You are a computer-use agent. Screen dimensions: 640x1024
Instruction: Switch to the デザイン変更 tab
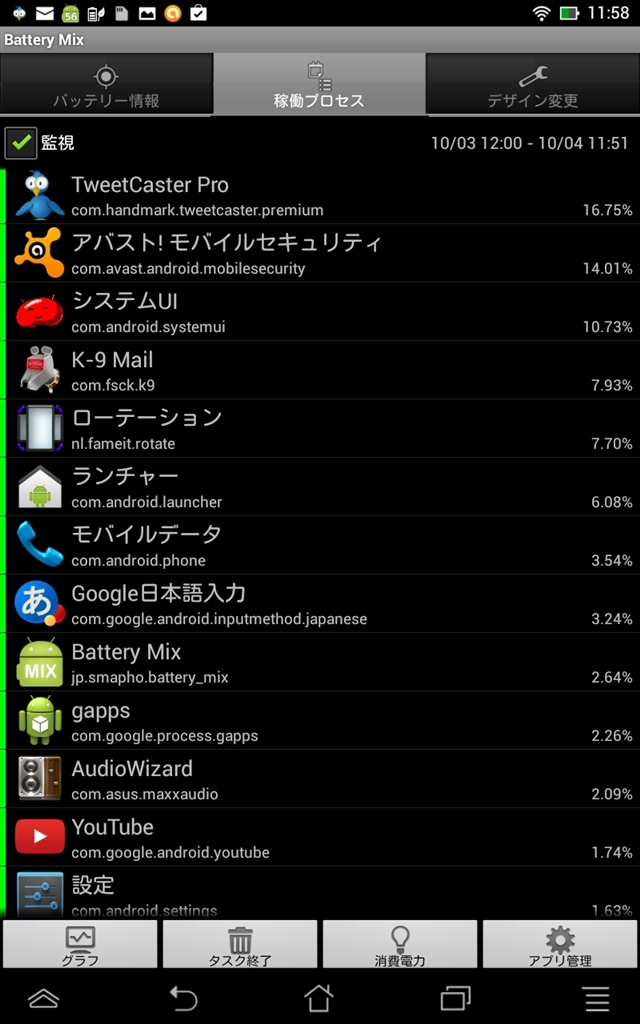click(x=532, y=85)
